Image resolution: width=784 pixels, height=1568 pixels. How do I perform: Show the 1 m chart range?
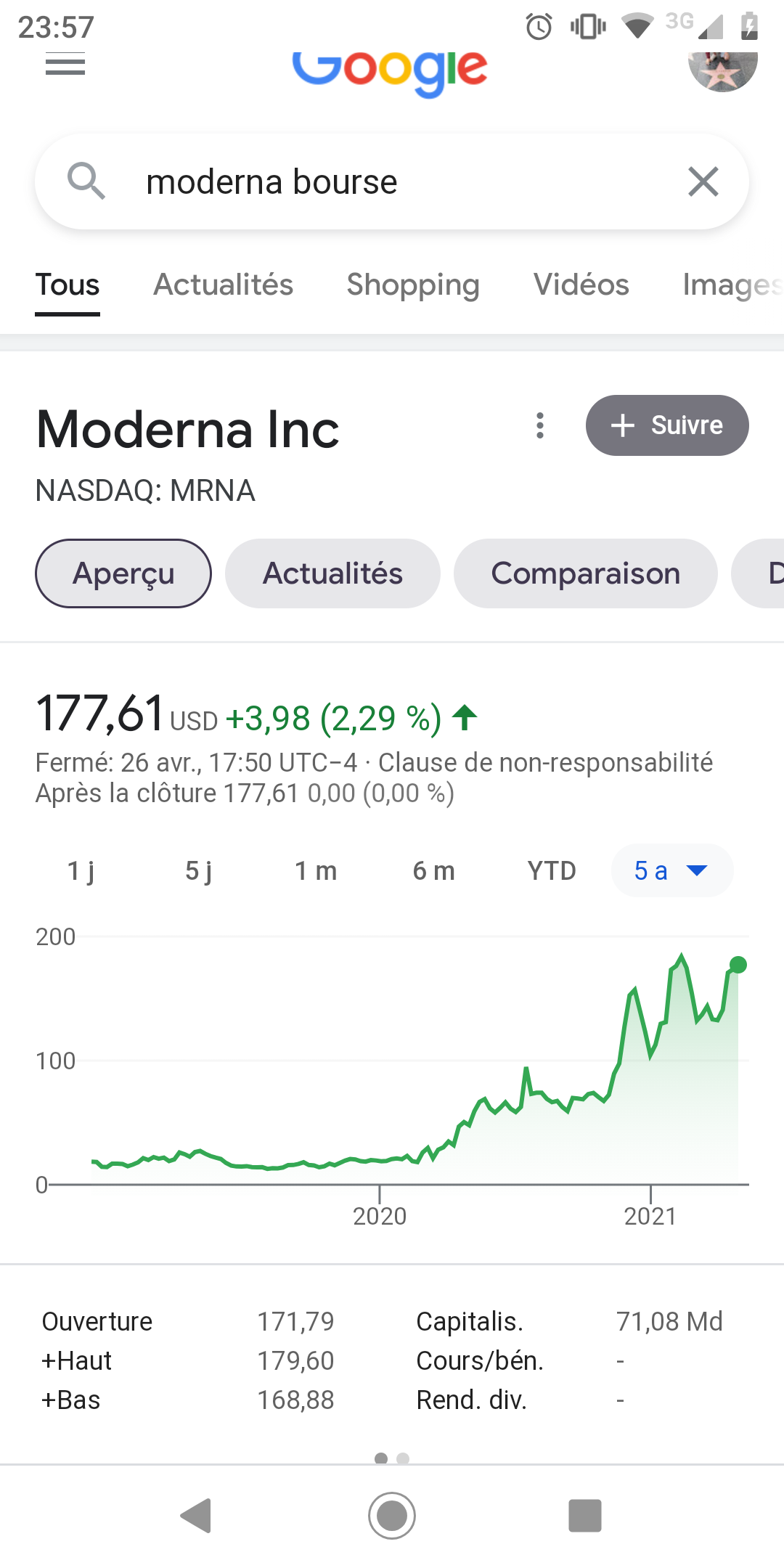tap(316, 870)
